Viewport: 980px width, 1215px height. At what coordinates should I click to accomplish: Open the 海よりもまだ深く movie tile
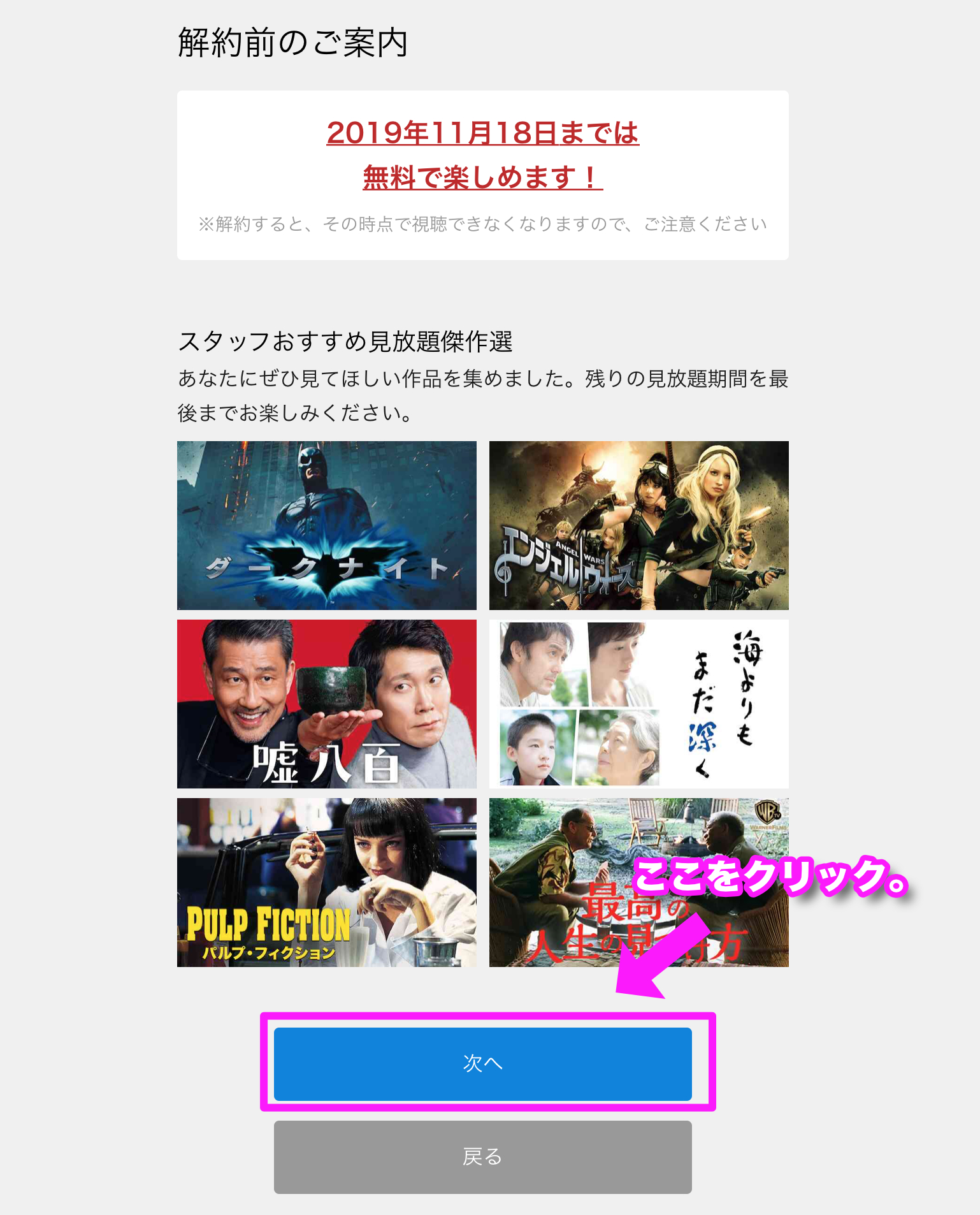(638, 704)
